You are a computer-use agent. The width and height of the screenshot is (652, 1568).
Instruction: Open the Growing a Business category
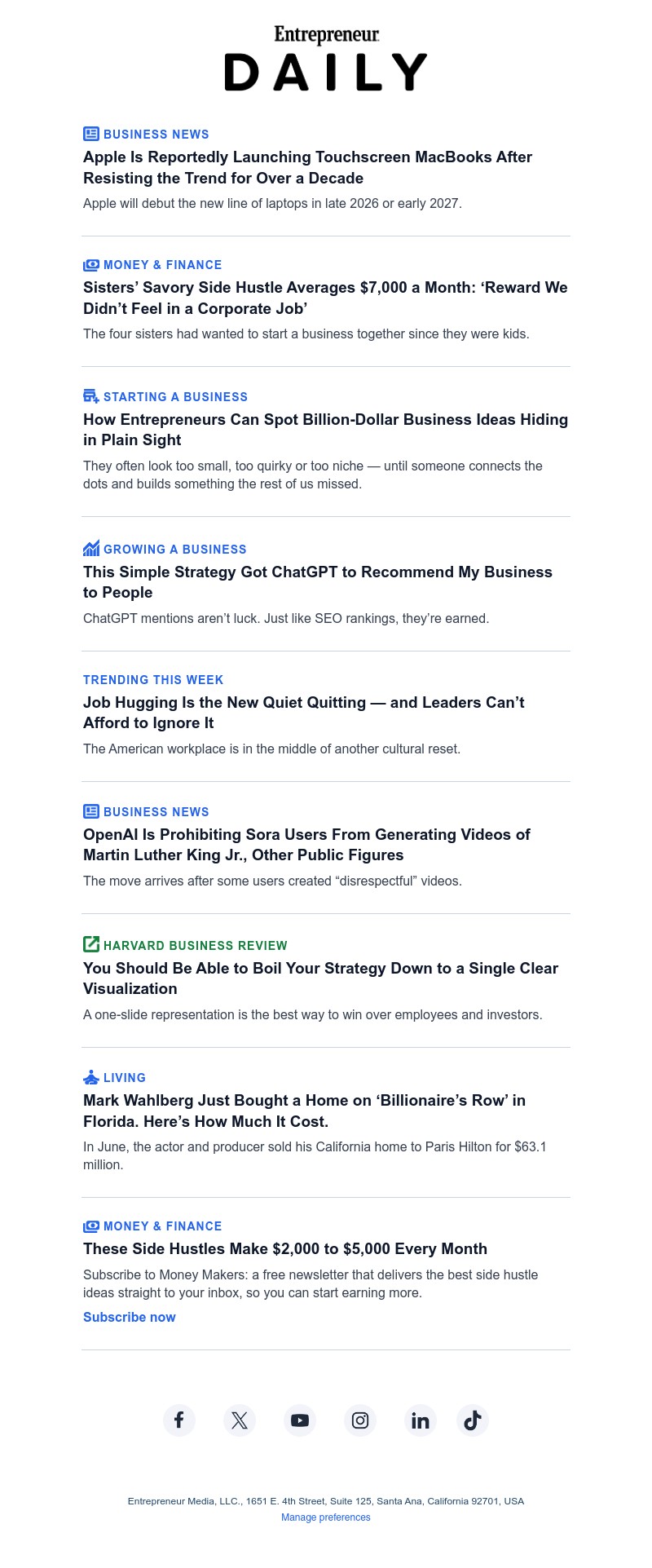174,550
